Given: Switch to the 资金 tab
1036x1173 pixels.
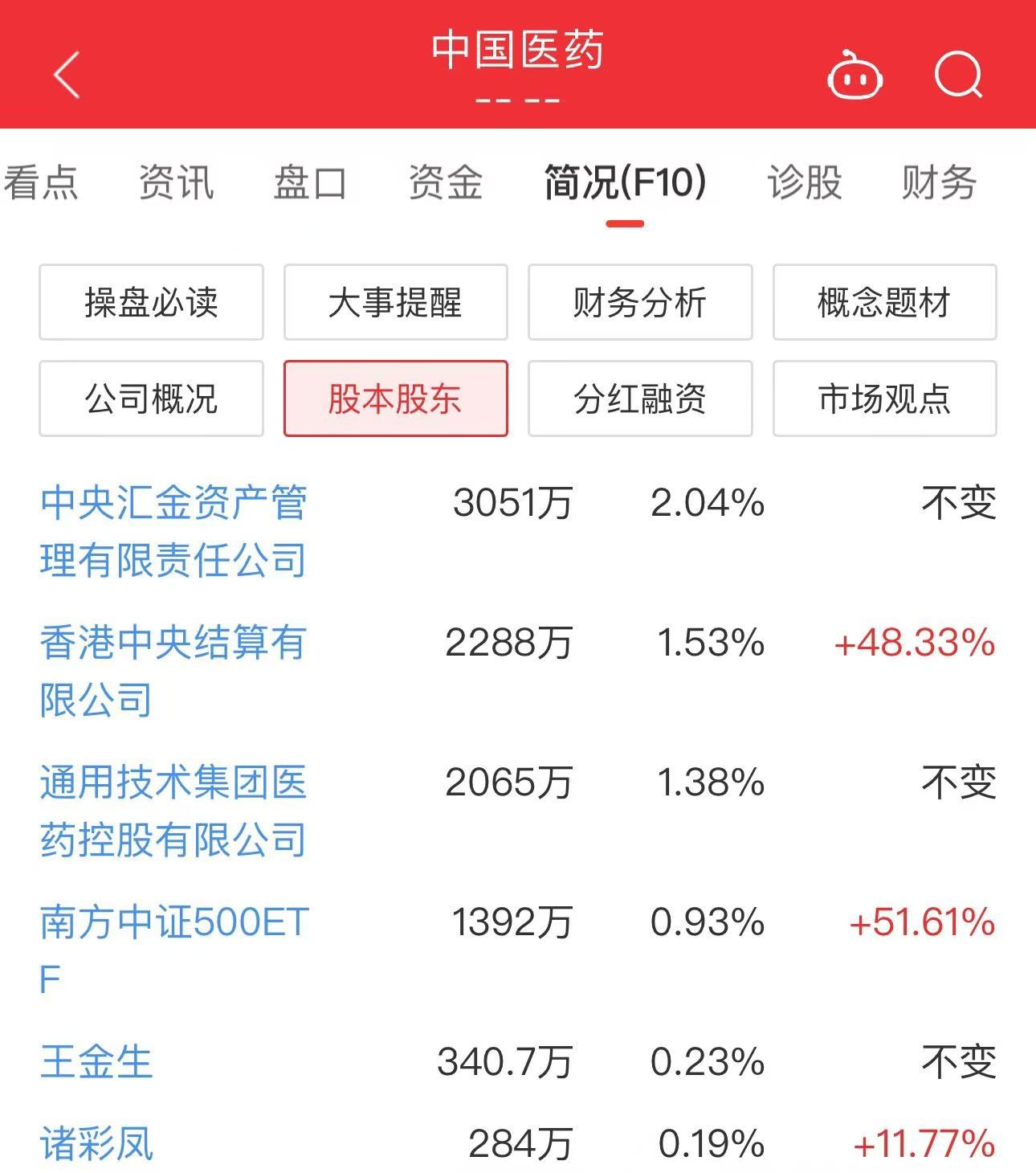Looking at the screenshot, I should [x=445, y=182].
